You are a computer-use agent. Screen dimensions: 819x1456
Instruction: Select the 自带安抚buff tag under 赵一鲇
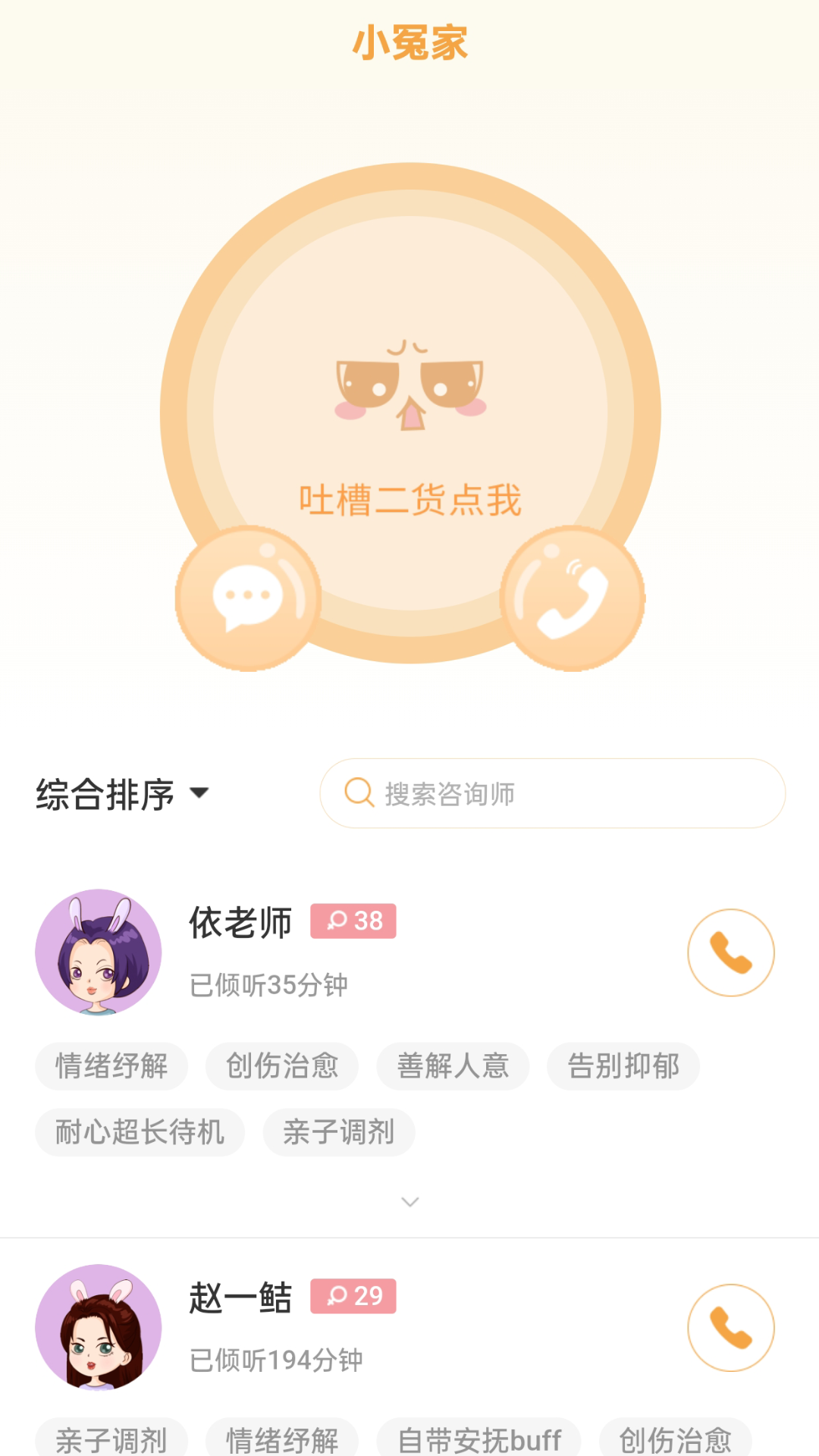point(479,1439)
